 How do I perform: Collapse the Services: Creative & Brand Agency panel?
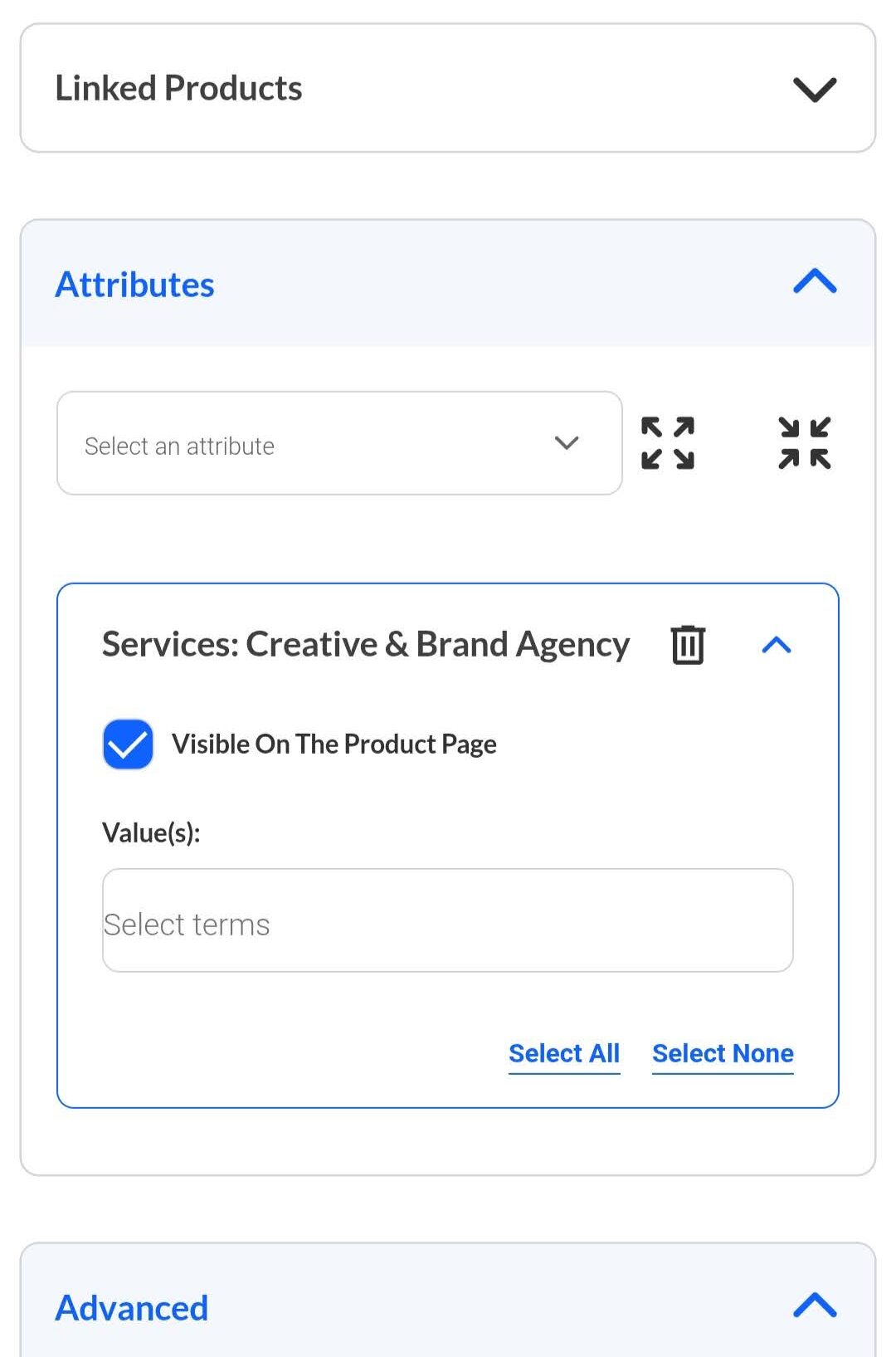point(777,645)
